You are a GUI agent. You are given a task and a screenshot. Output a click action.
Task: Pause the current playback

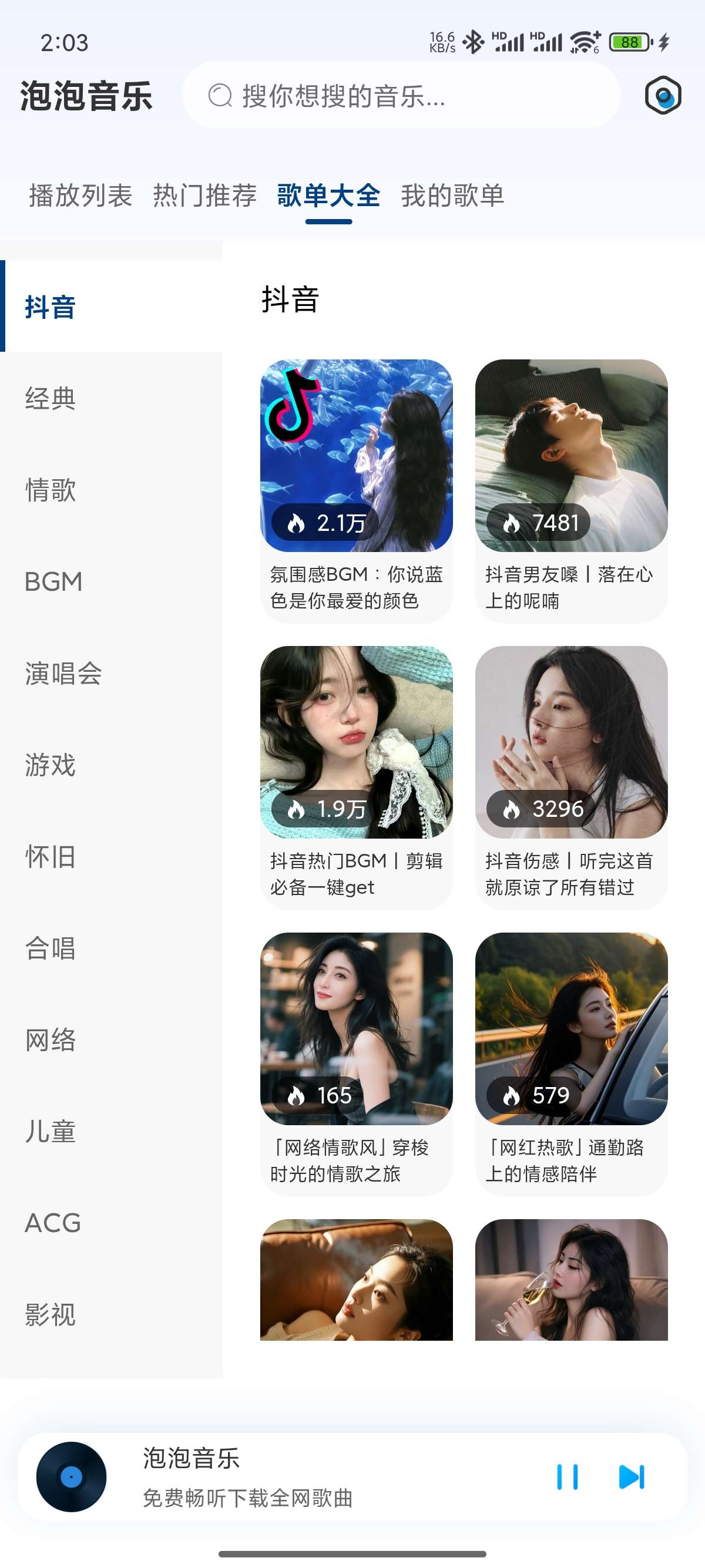[568, 1478]
